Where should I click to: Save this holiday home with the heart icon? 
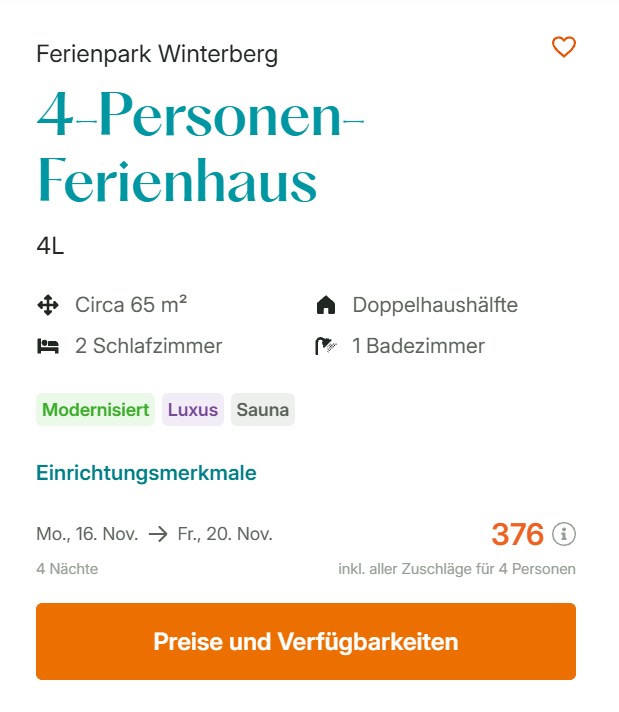(x=563, y=47)
